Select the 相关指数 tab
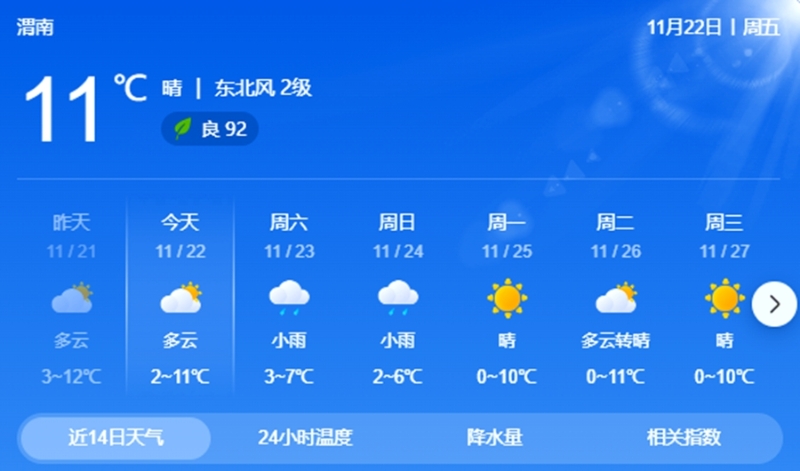800x471 pixels. point(683,437)
